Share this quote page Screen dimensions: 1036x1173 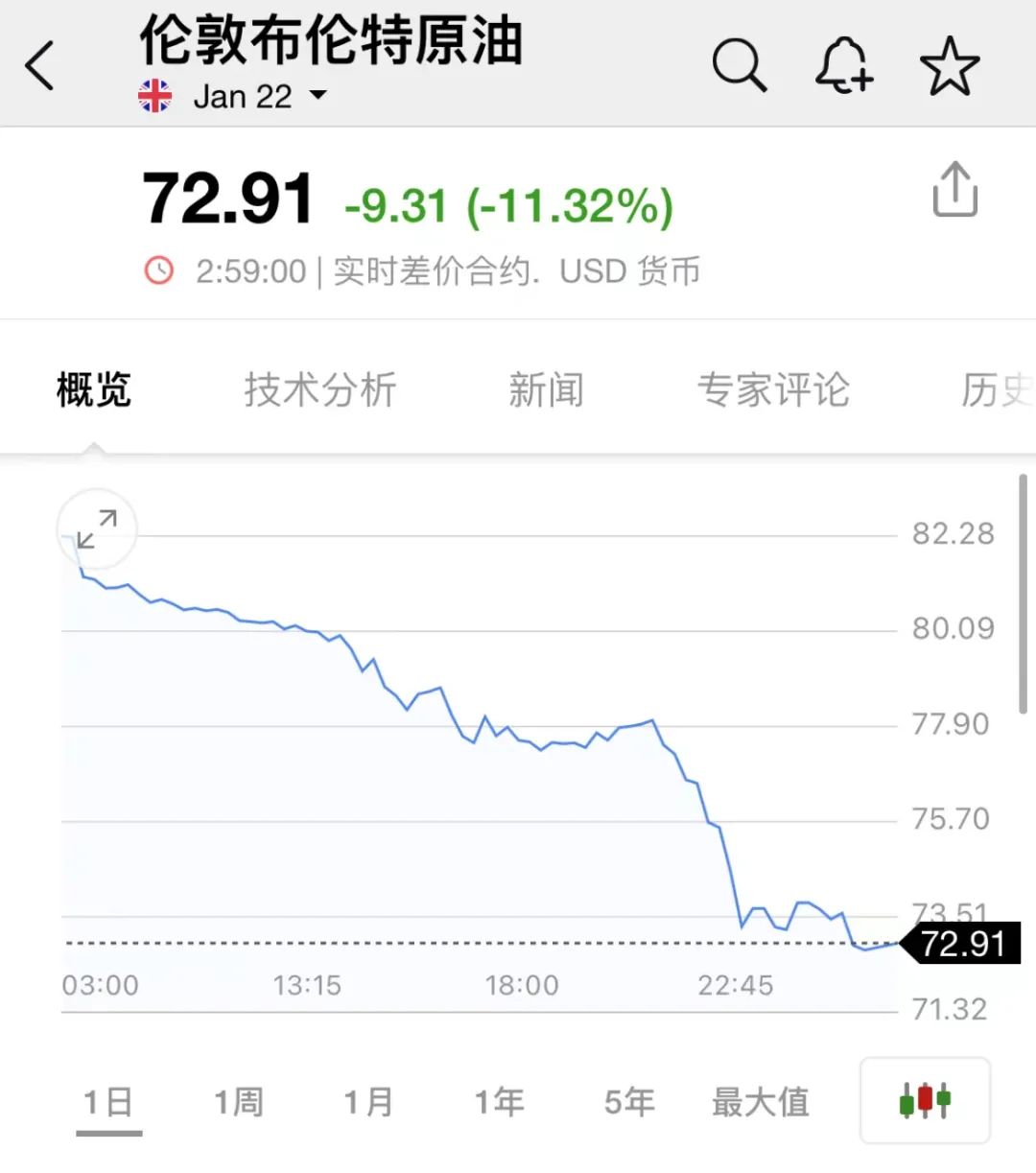(954, 190)
